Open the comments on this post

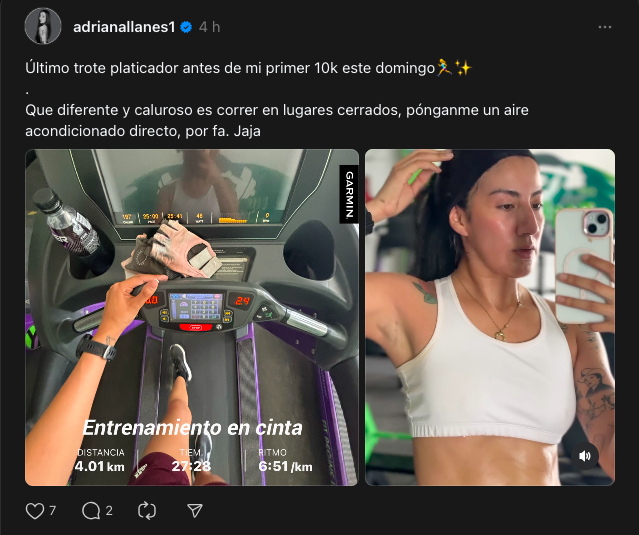[x=91, y=511]
